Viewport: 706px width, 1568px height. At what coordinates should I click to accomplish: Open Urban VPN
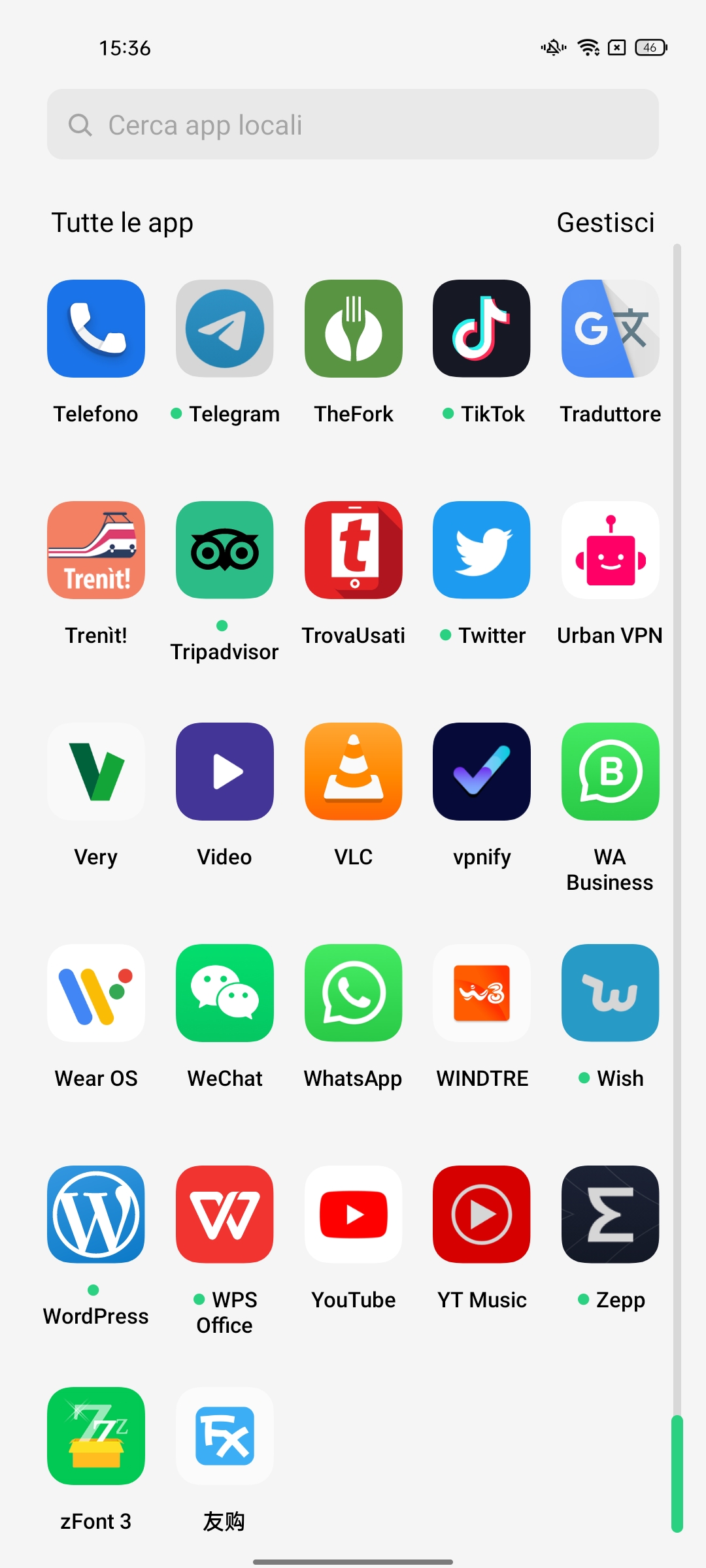click(x=610, y=550)
